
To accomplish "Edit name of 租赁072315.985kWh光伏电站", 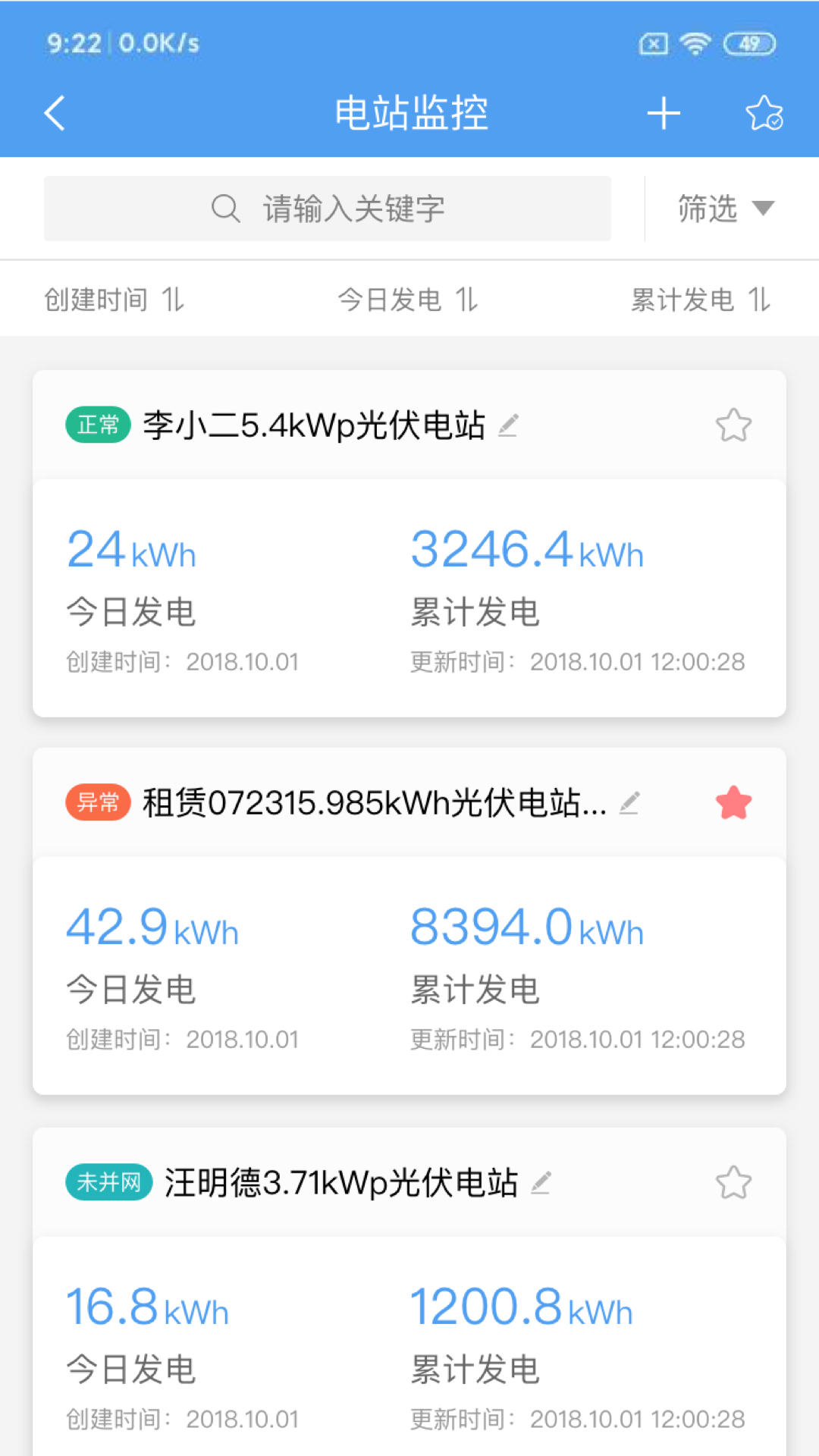I will click(x=629, y=803).
